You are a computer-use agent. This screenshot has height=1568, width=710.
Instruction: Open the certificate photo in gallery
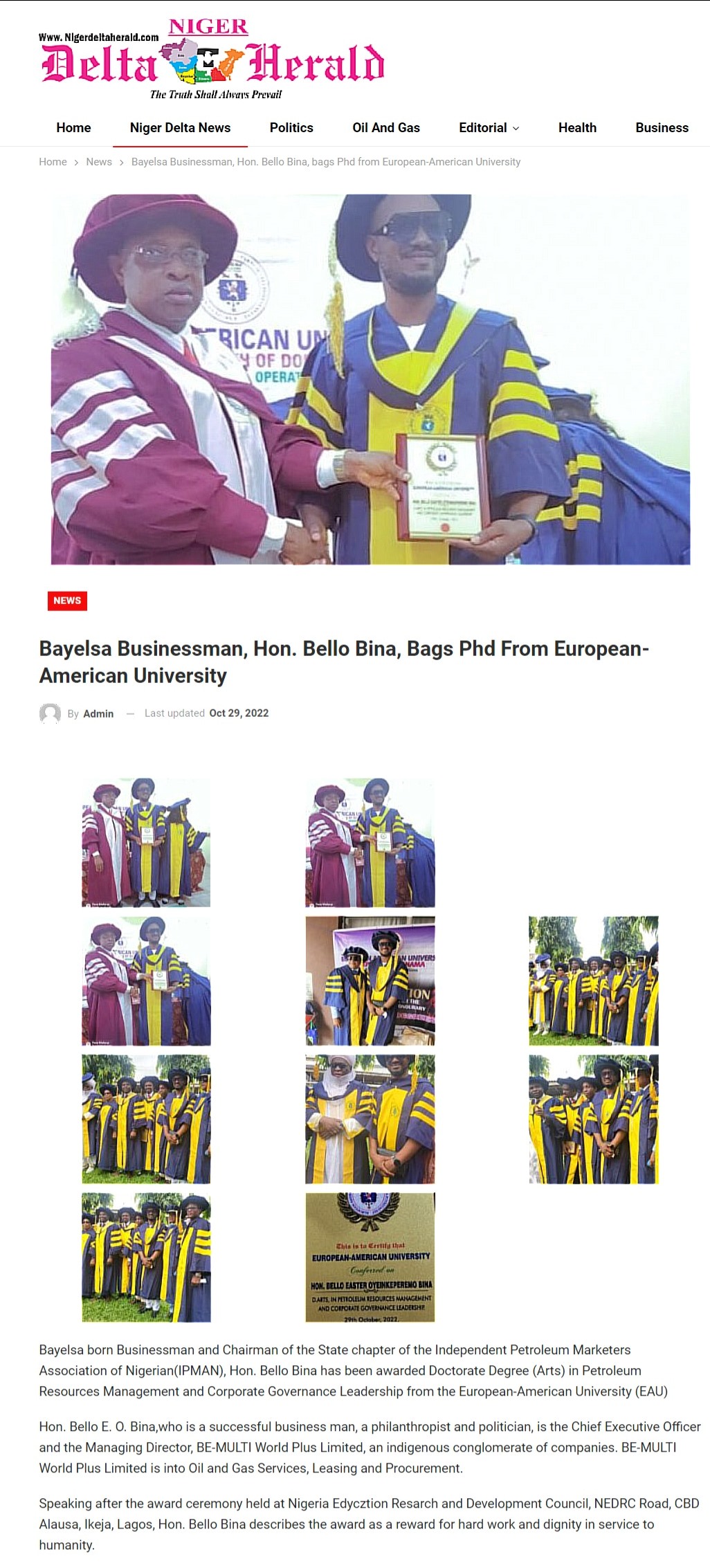click(370, 1257)
